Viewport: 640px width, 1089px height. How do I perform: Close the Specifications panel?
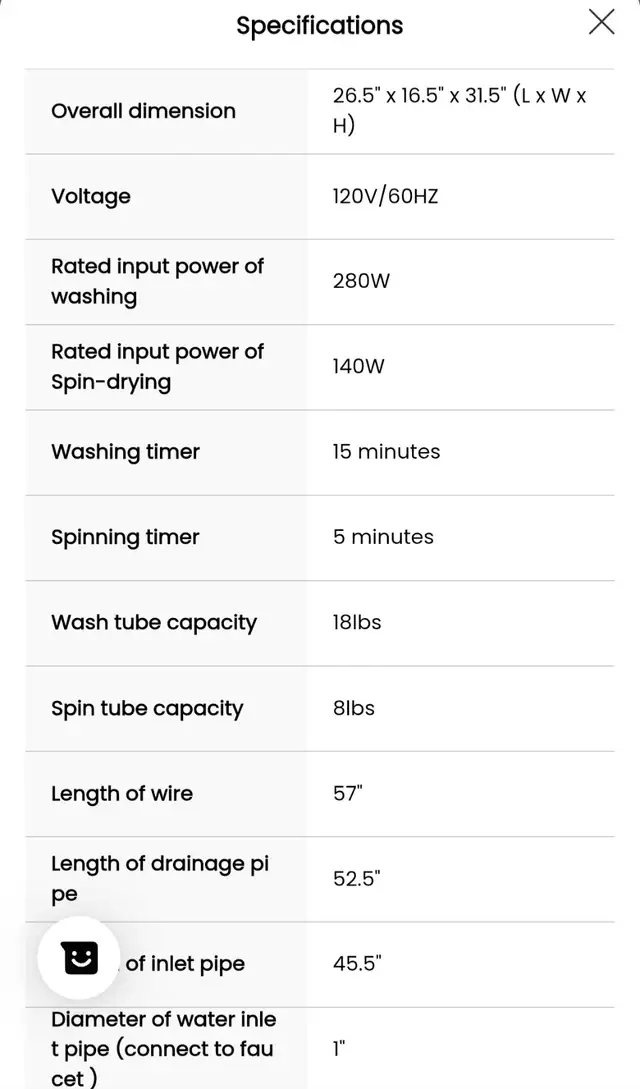point(601,22)
